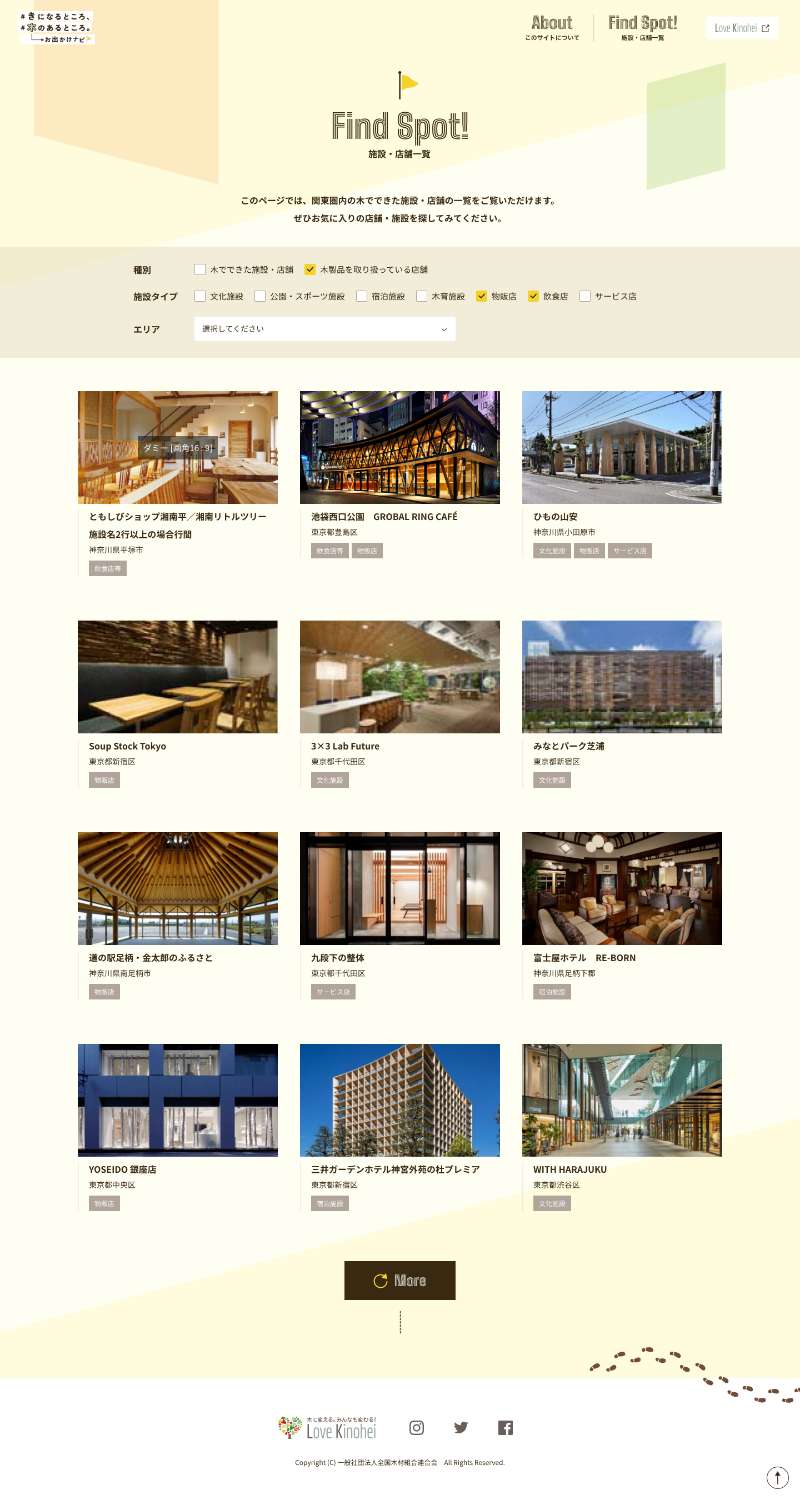Open the Find Spot! nav item
The image size is (800, 1500).
tap(642, 27)
